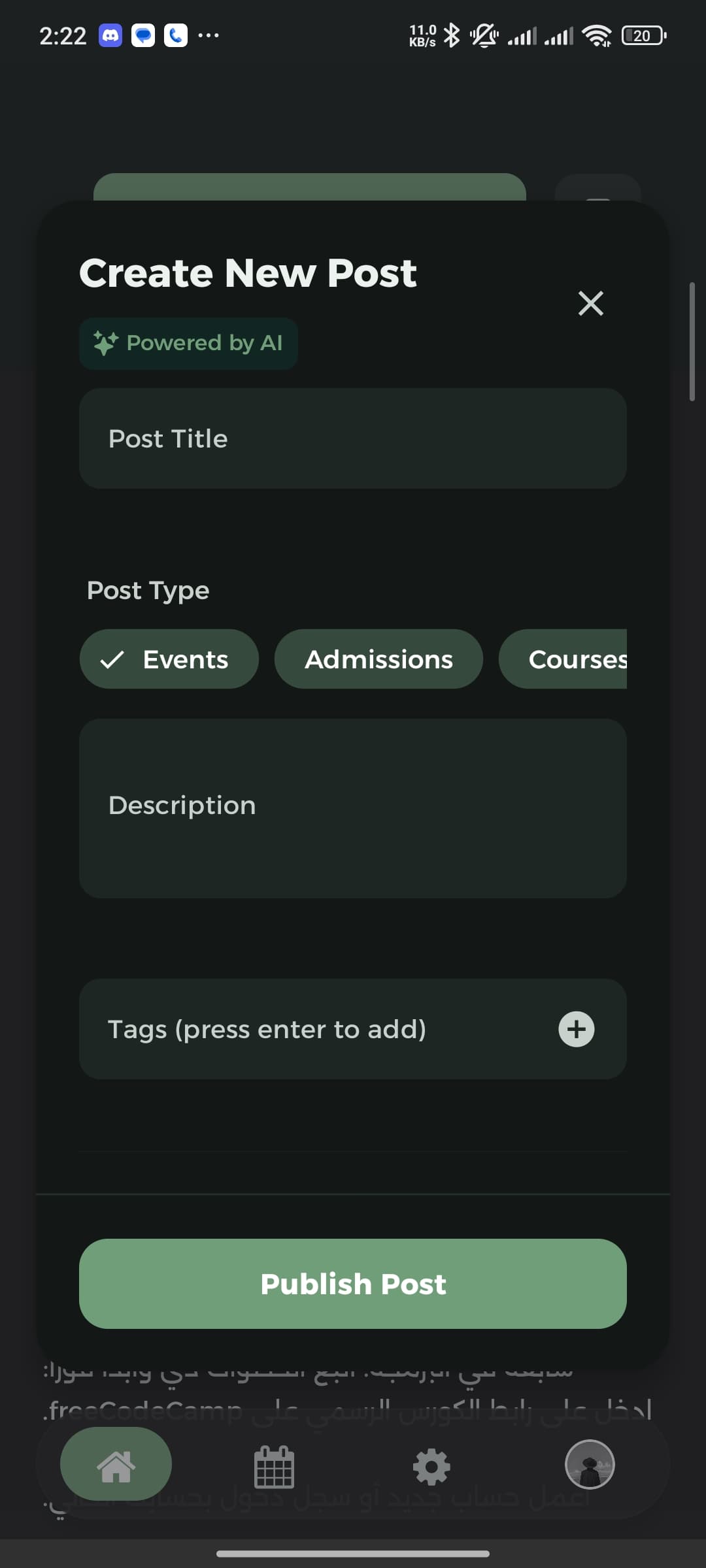The image size is (706, 1568).
Task: Choose the Admissions post type chip
Action: pyautogui.click(x=378, y=659)
